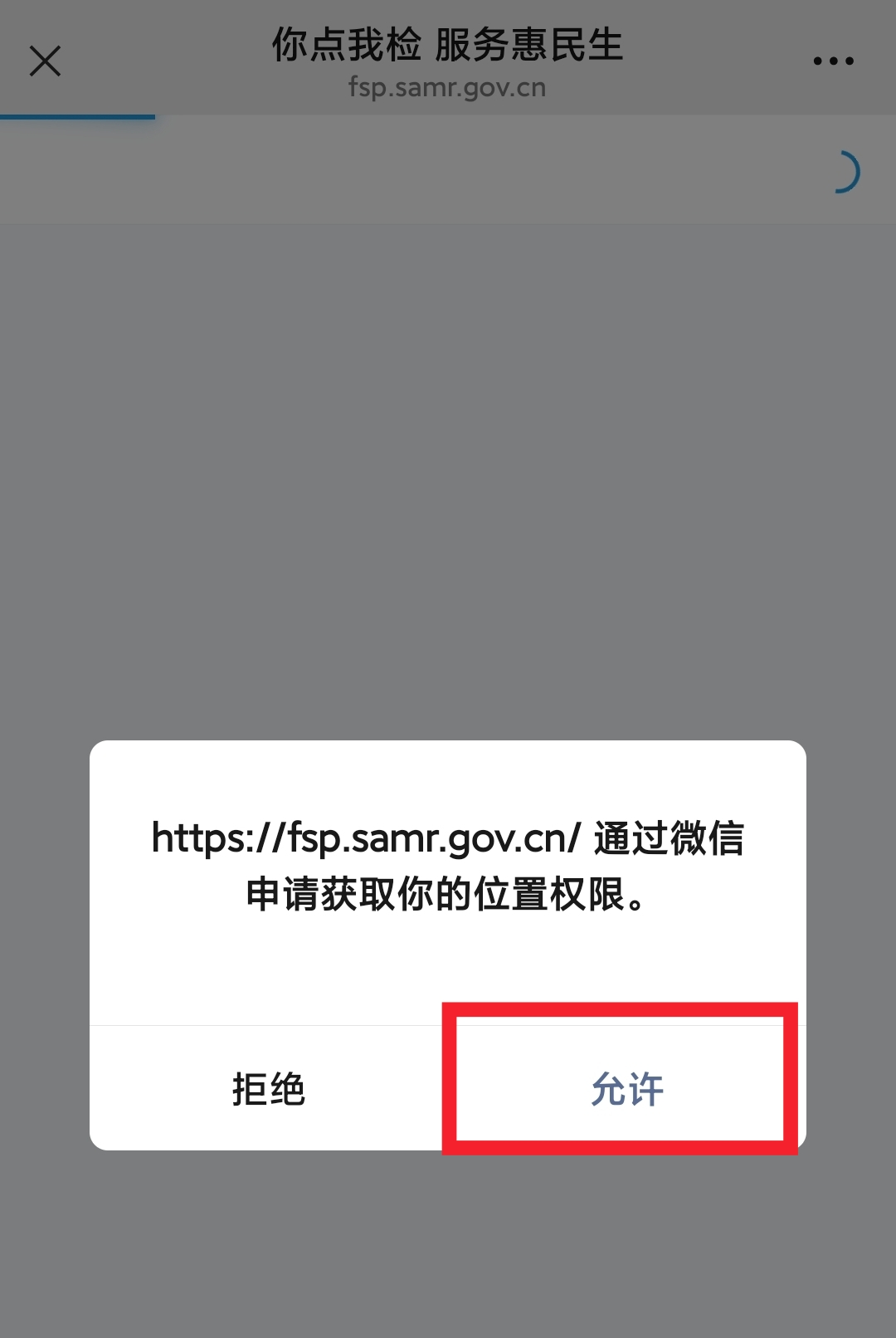Allow location permission by tapping 允许
896x1338 pixels.
[626, 1088]
